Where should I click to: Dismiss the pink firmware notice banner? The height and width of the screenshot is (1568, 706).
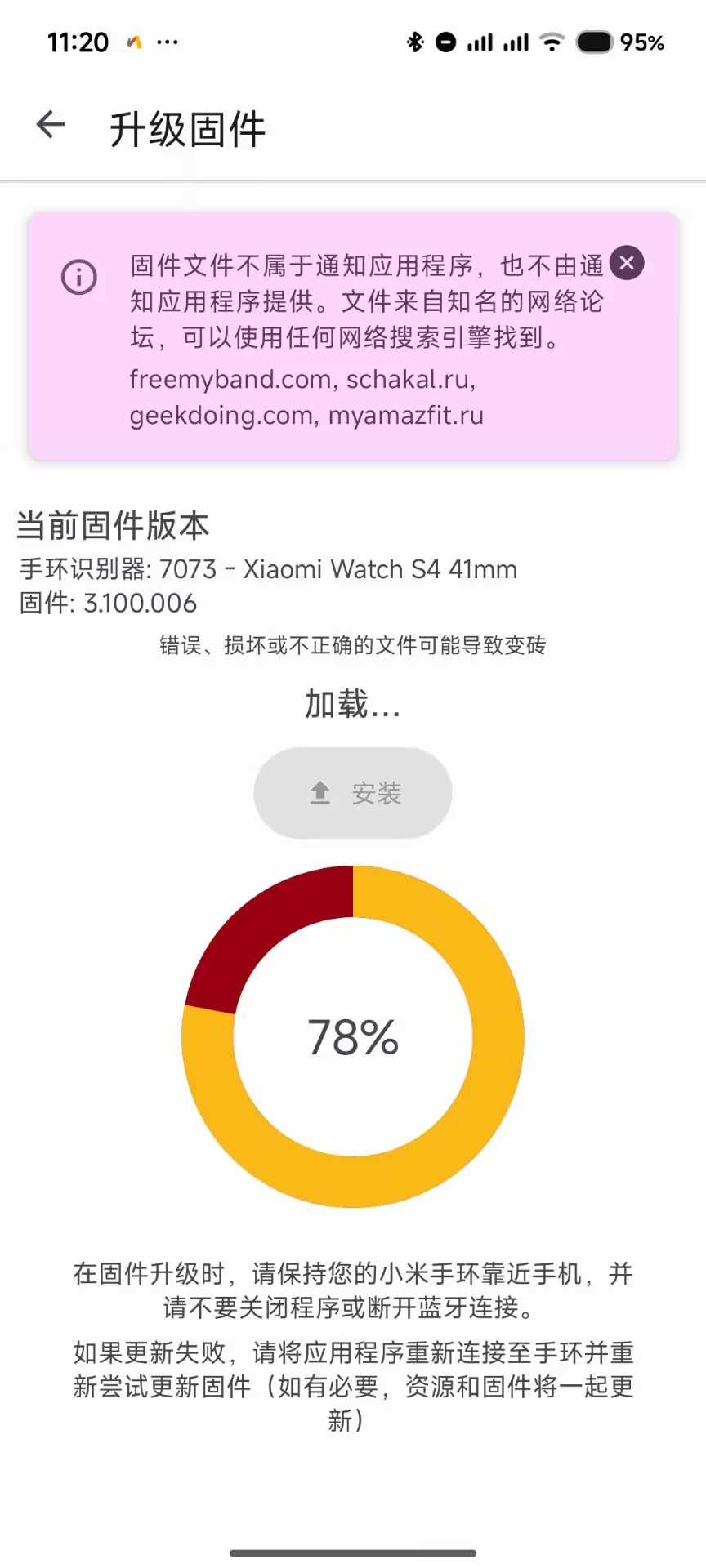[x=627, y=263]
